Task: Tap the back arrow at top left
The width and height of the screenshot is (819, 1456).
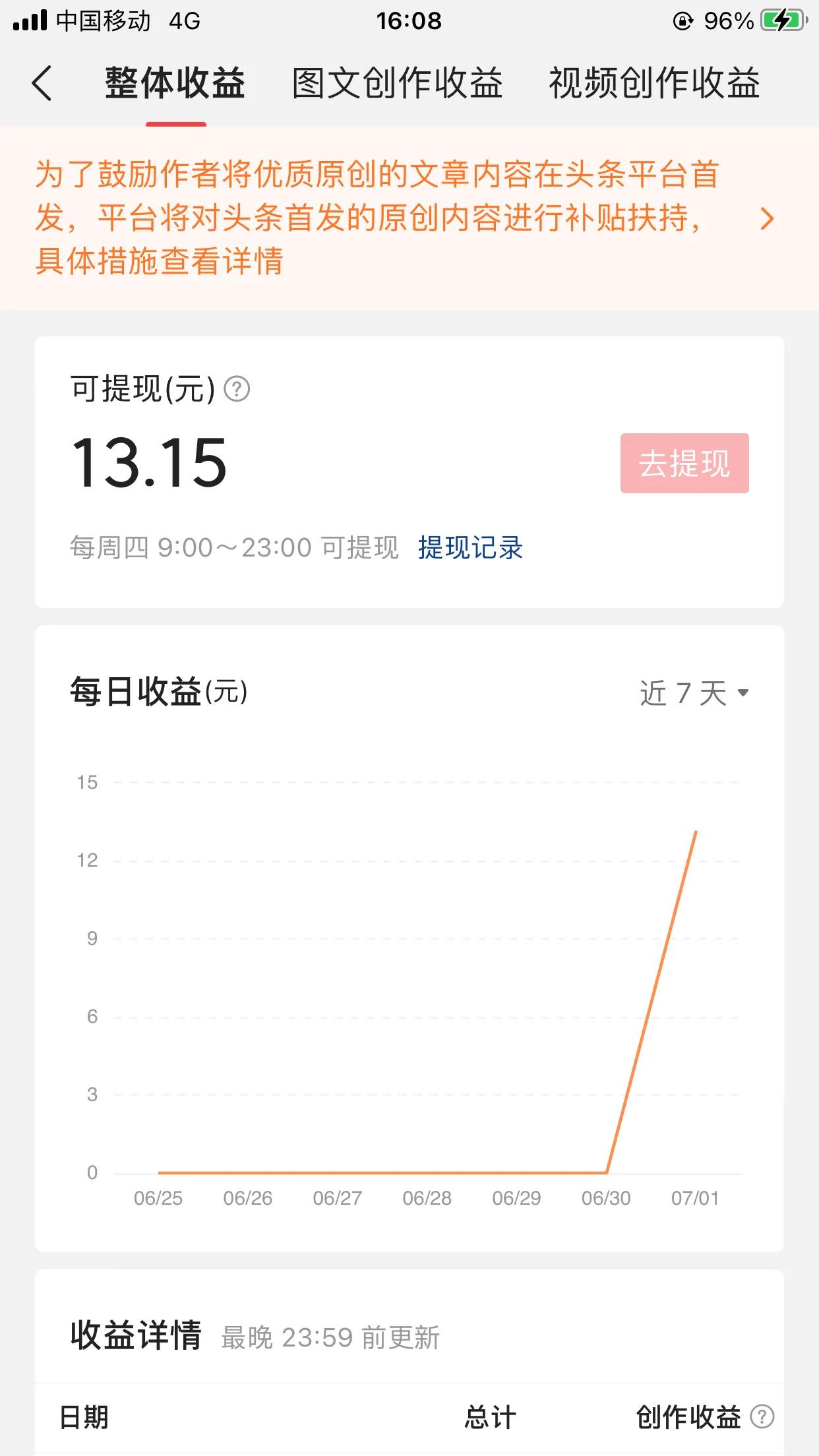Action: click(42, 84)
